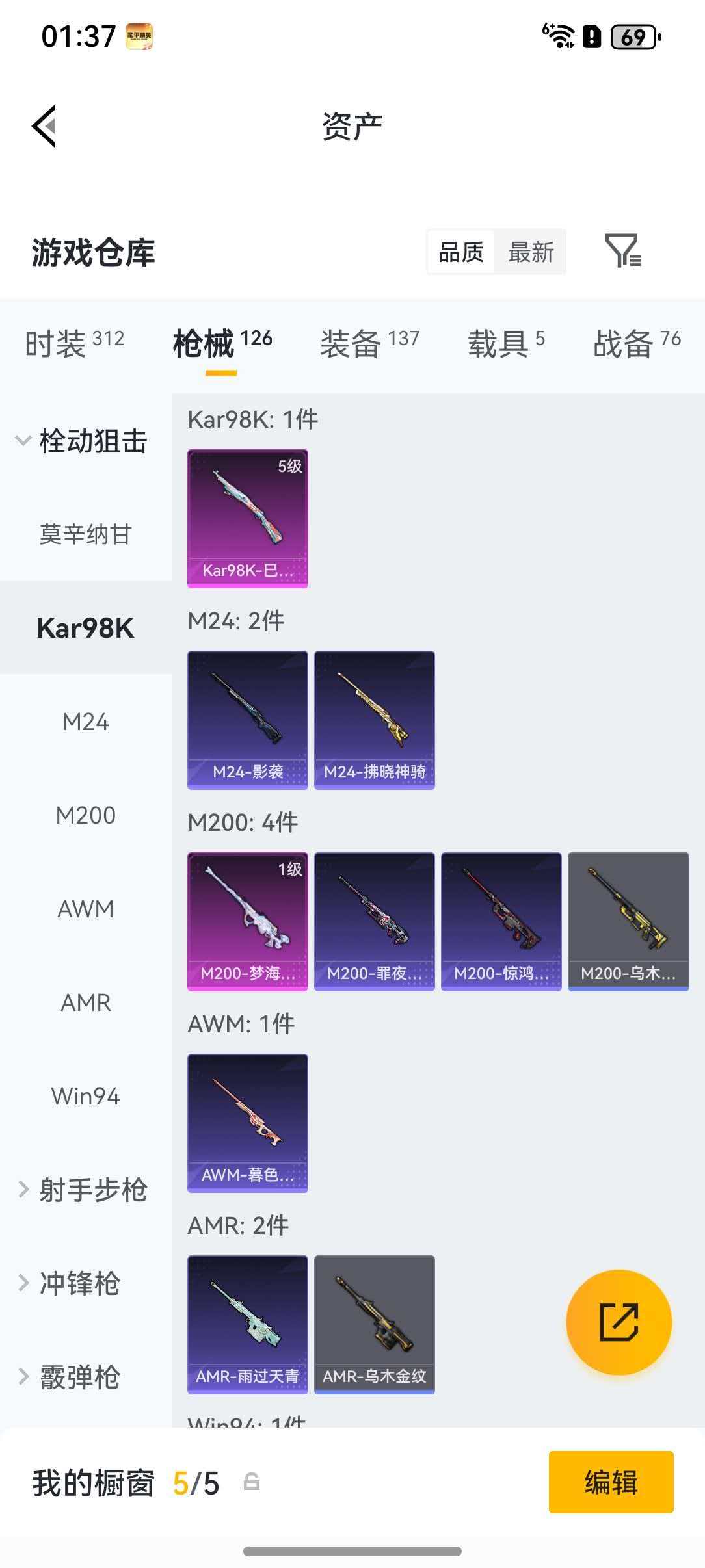Viewport: 705px width, 1568px height.
Task: Switch sorting to 最新
Action: coord(531,252)
